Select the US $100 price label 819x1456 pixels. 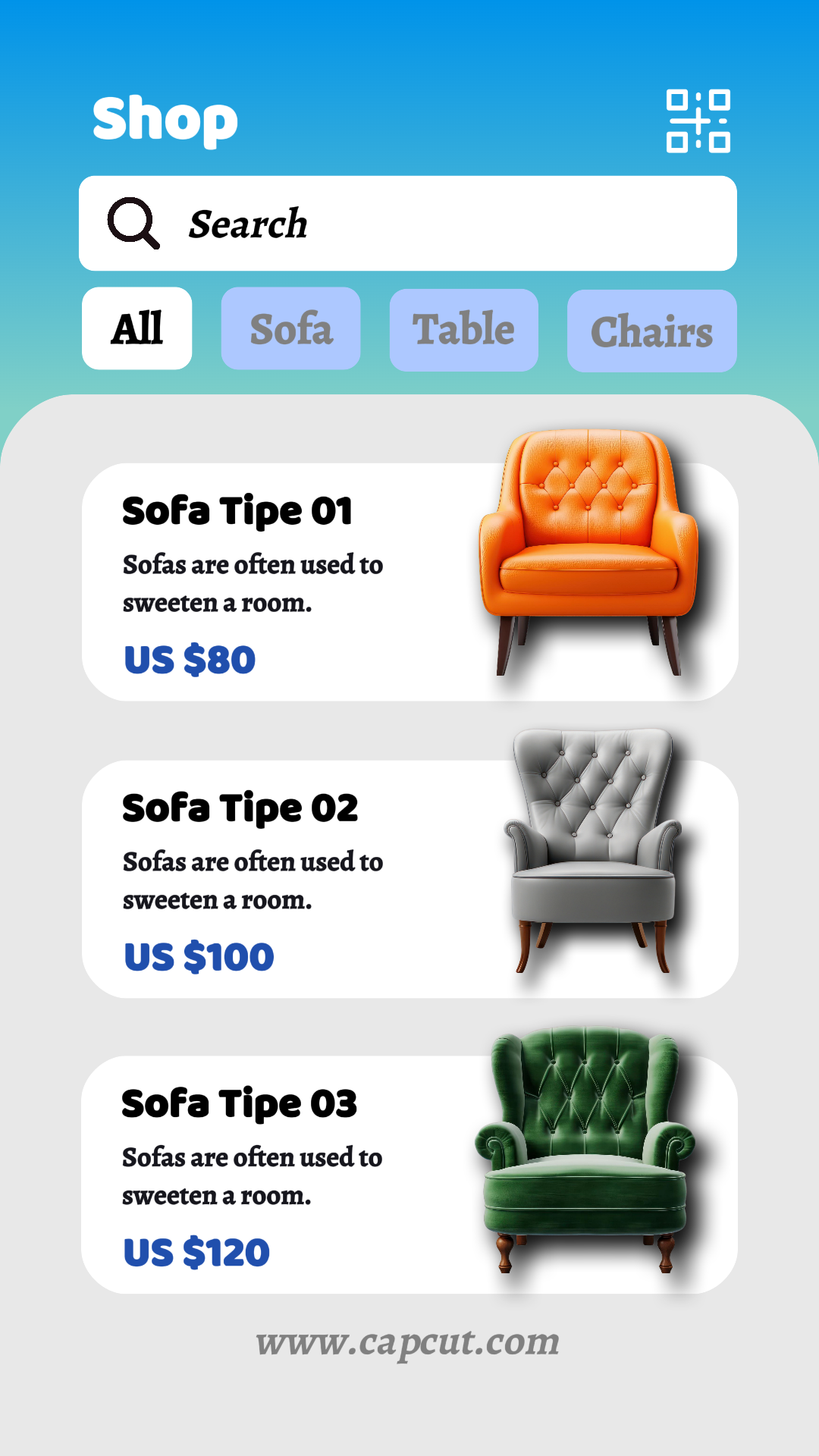(x=199, y=955)
